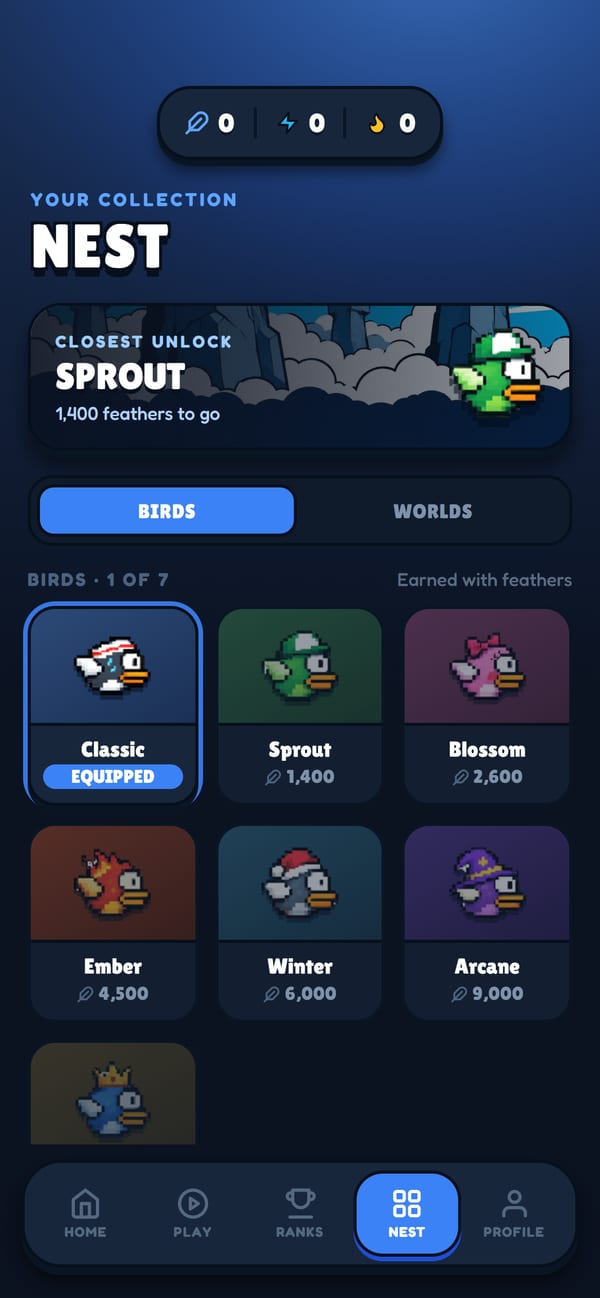Open the Profile tab
600x1298 pixels.
tap(513, 1214)
